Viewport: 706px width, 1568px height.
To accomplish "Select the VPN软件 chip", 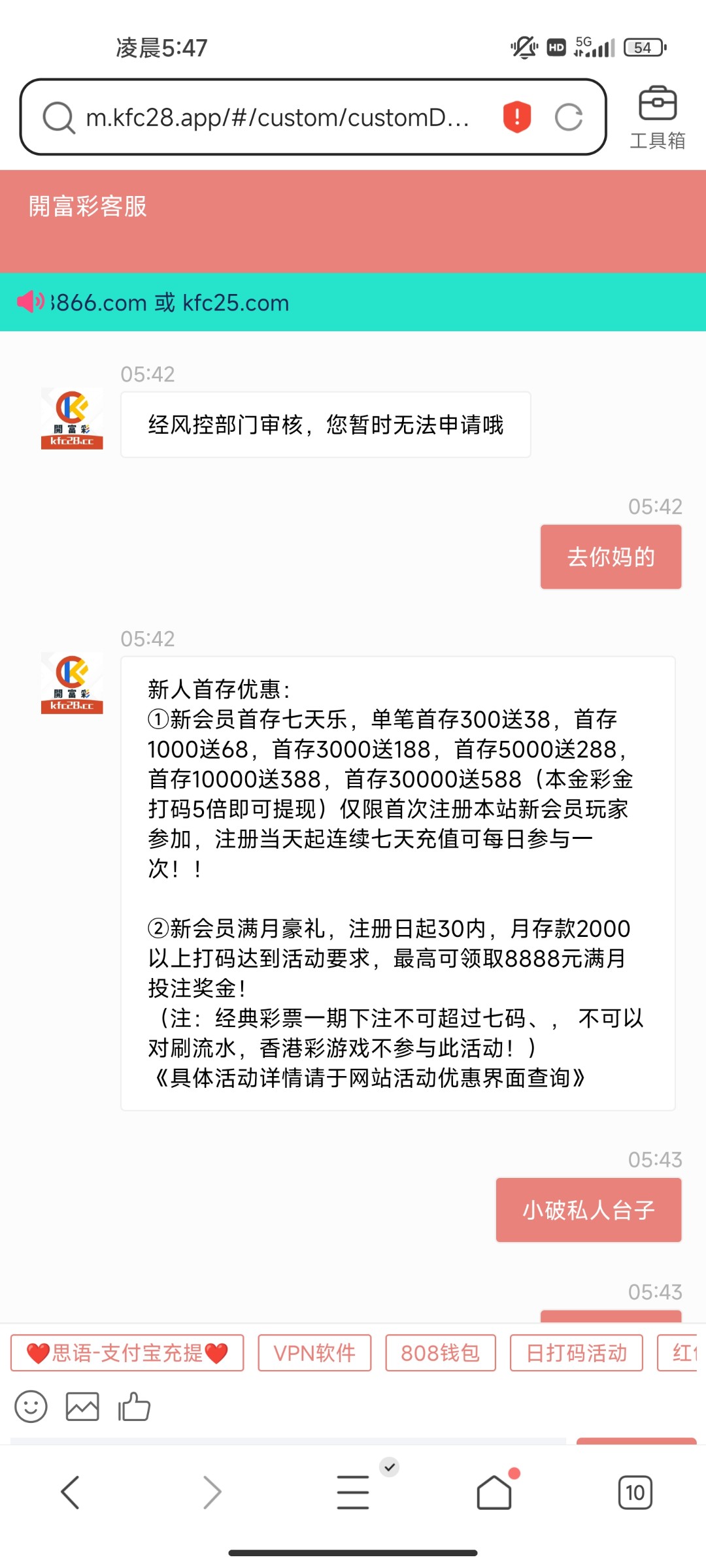I will tap(314, 1352).
